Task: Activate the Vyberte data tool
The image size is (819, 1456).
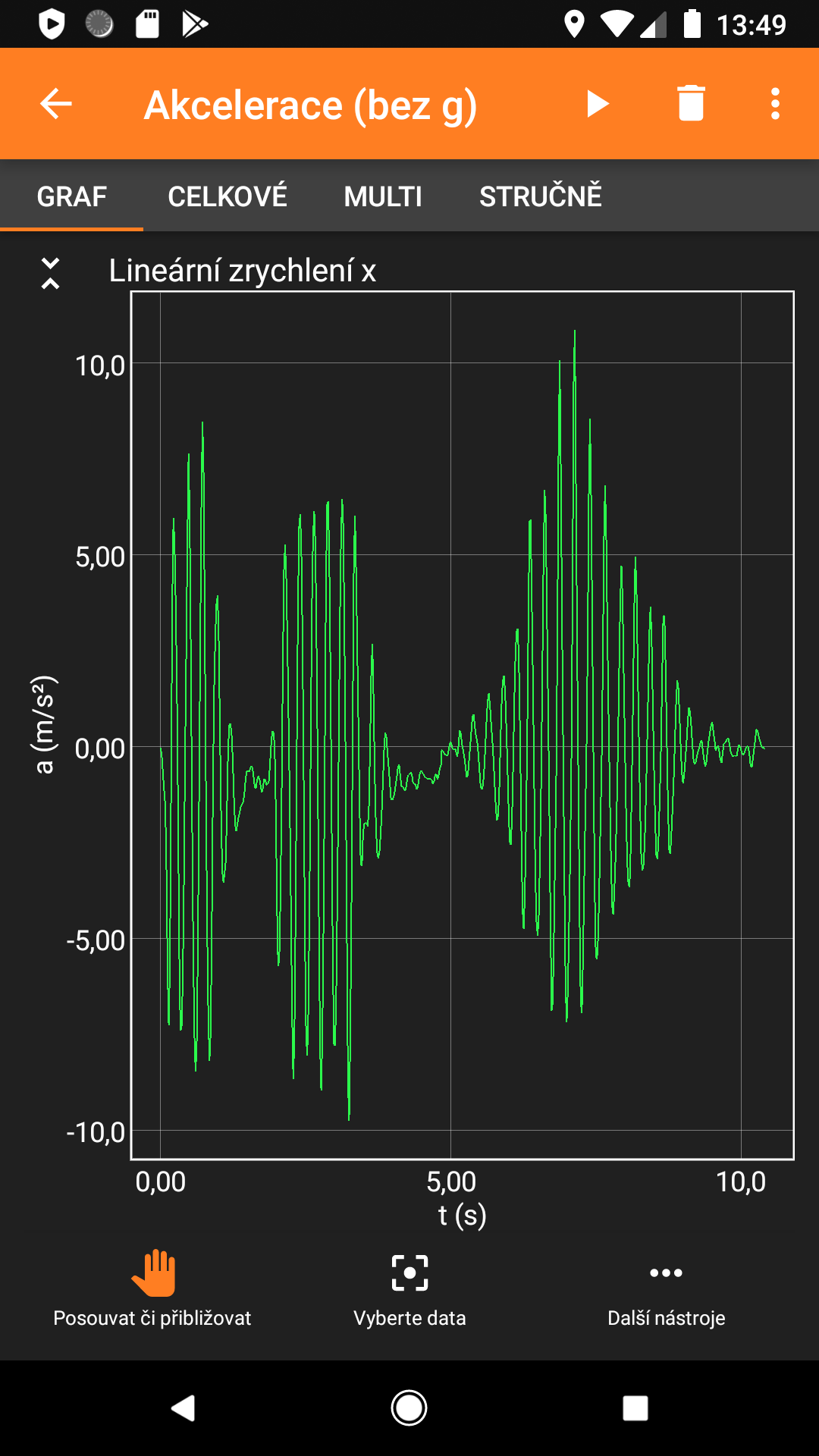Action: coord(409,1288)
